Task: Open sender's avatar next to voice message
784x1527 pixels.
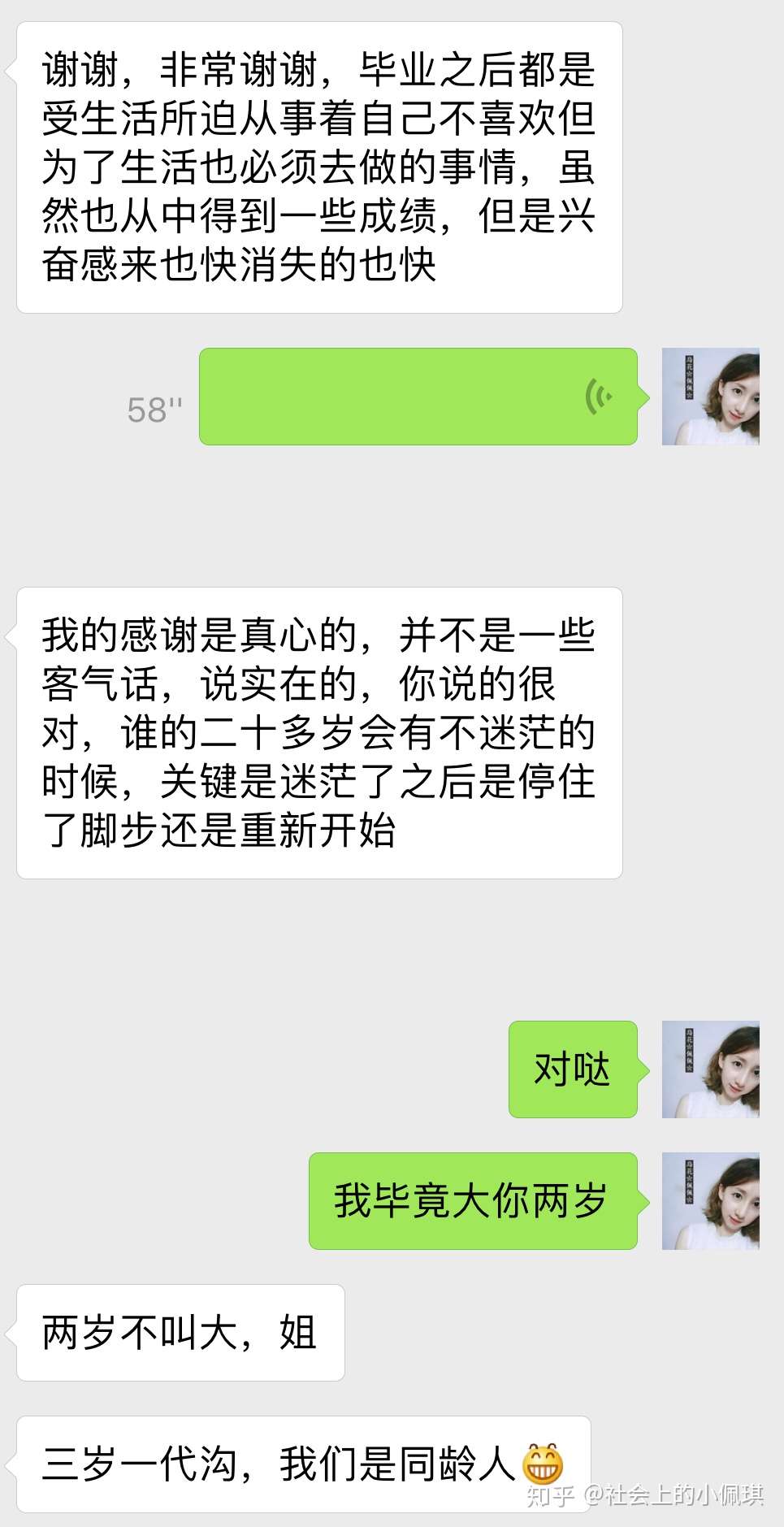Action: (713, 397)
